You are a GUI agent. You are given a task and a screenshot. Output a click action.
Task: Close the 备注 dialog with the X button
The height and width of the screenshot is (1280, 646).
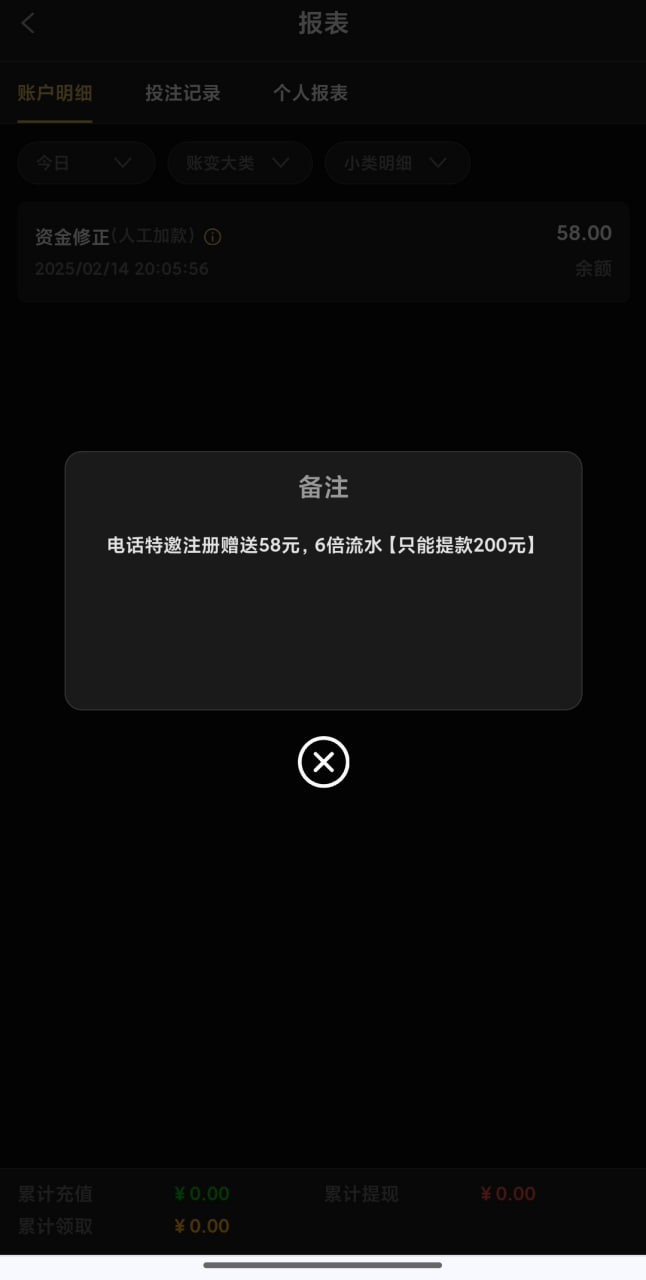tap(323, 762)
